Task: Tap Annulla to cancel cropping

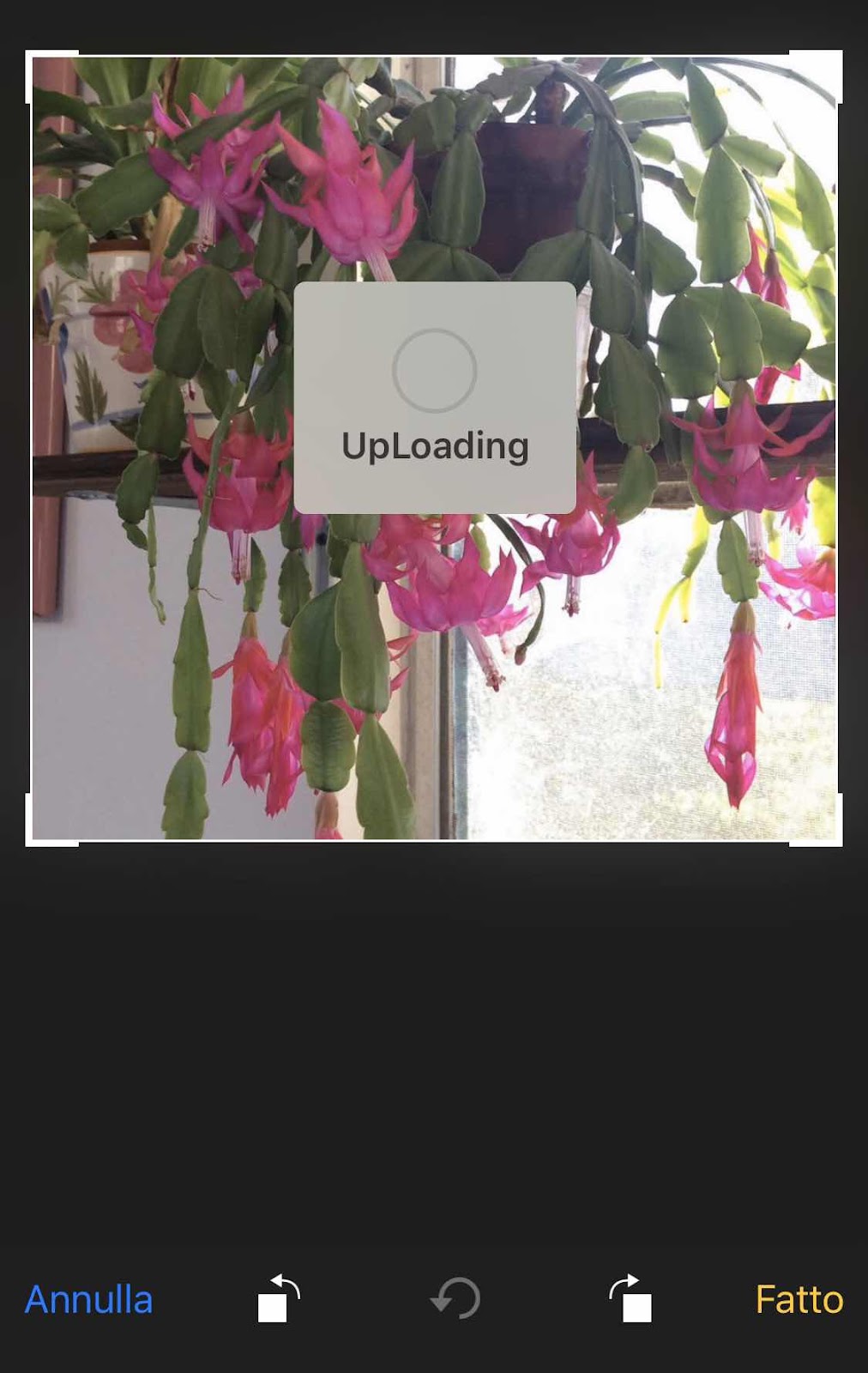Action: [88, 1299]
